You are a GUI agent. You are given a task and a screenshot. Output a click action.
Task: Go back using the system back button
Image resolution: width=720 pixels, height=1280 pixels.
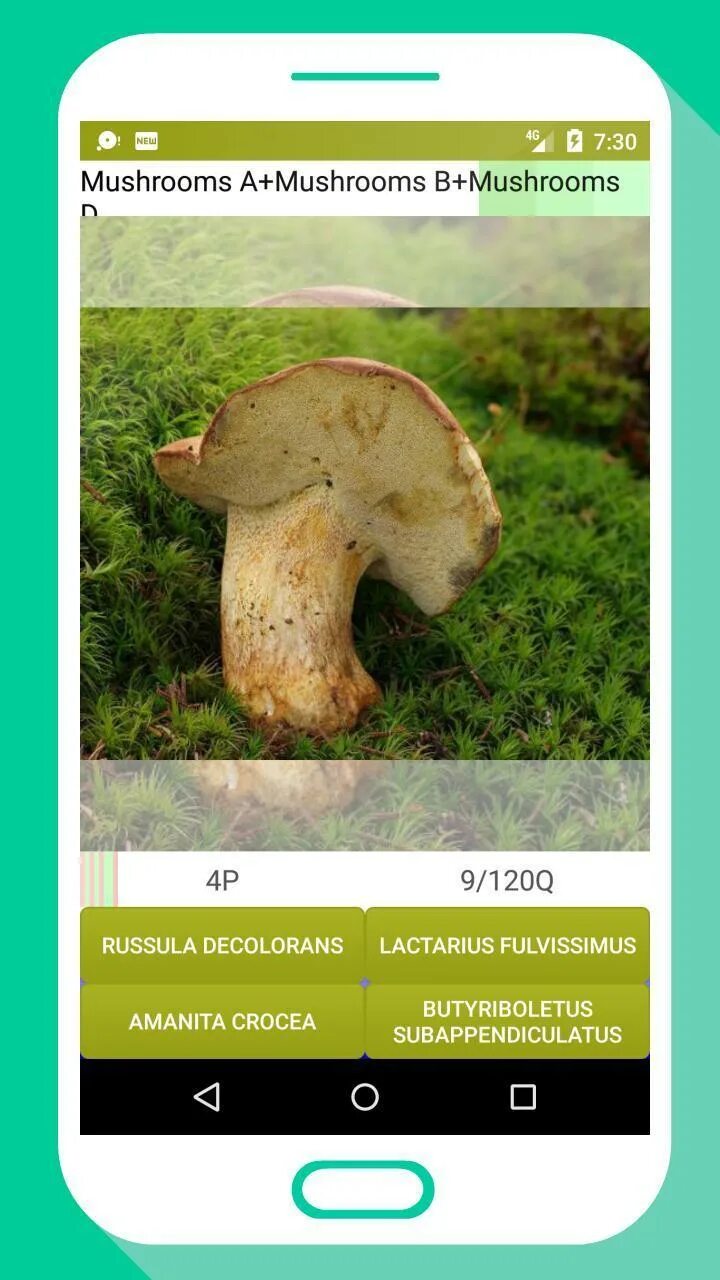207,1097
